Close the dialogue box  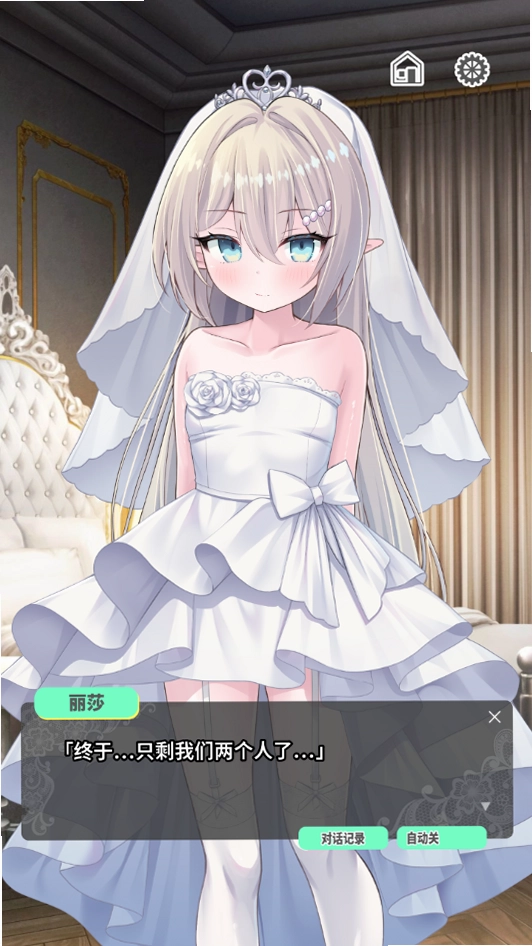(x=495, y=717)
